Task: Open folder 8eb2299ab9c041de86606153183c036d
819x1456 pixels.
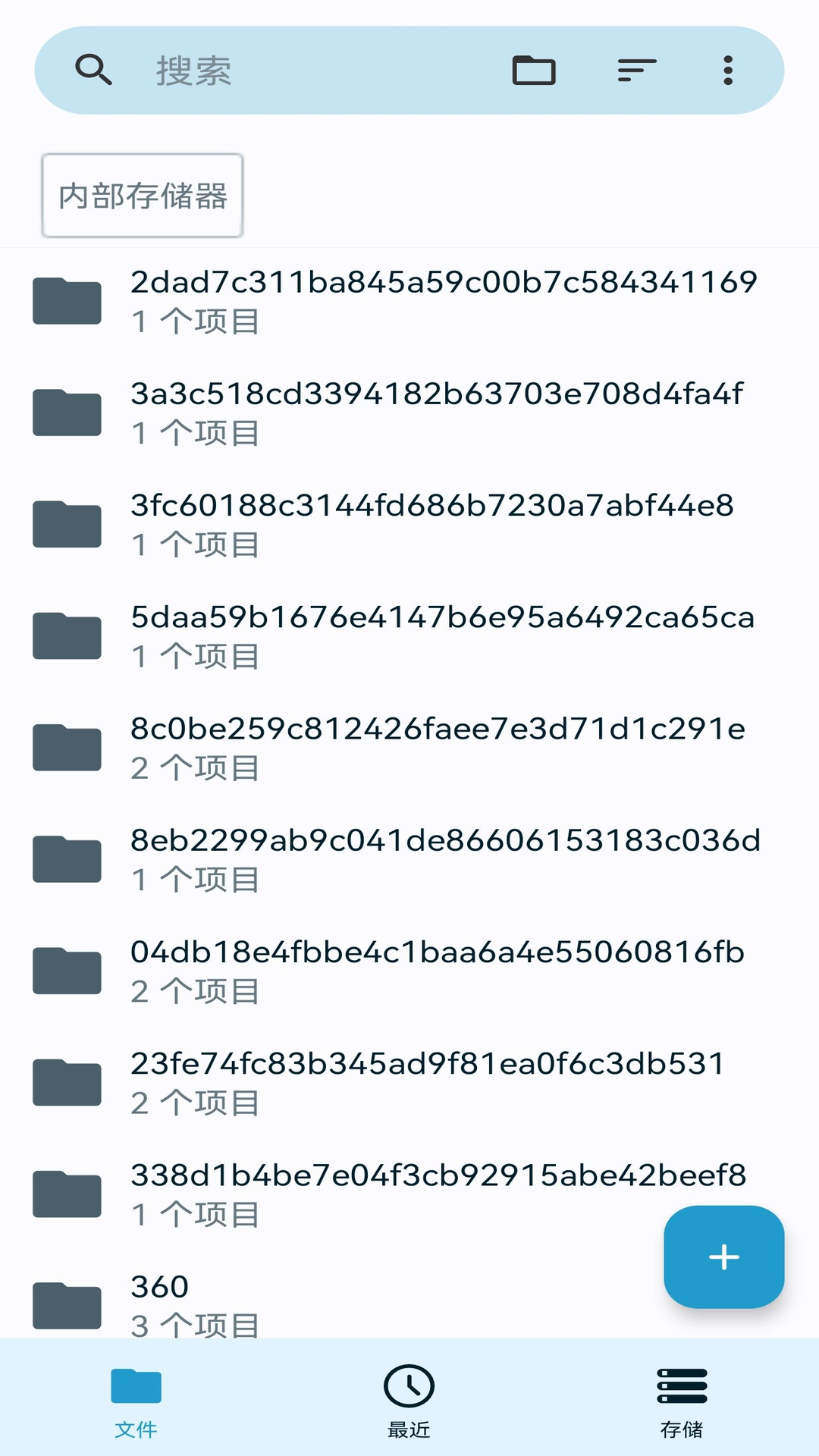Action: click(409, 858)
